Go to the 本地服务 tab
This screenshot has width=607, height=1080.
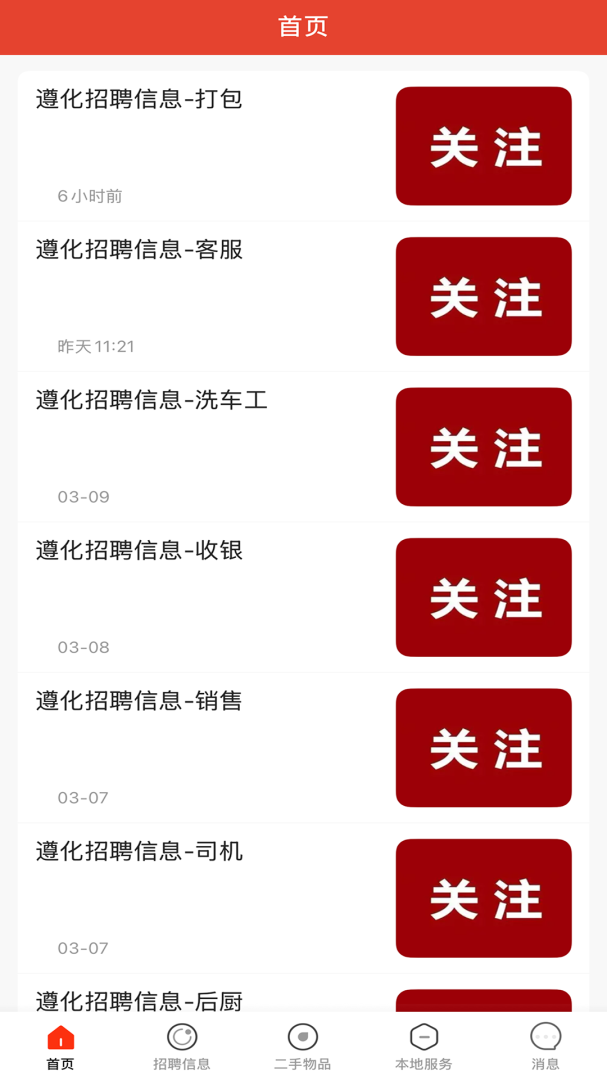(424, 1047)
